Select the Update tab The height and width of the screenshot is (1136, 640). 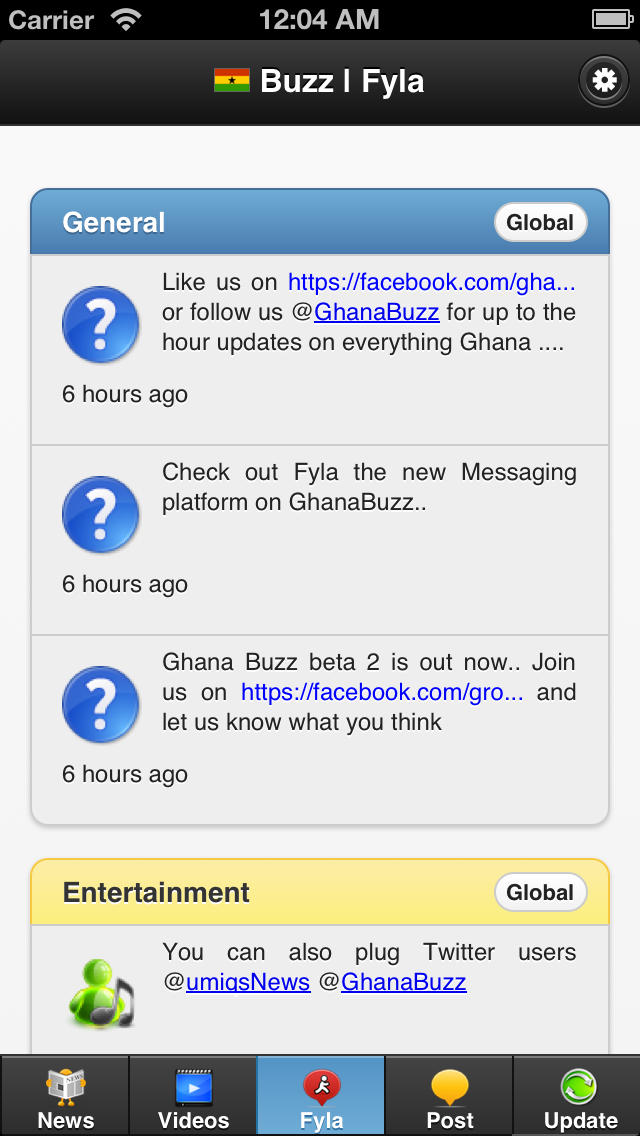point(577,1095)
